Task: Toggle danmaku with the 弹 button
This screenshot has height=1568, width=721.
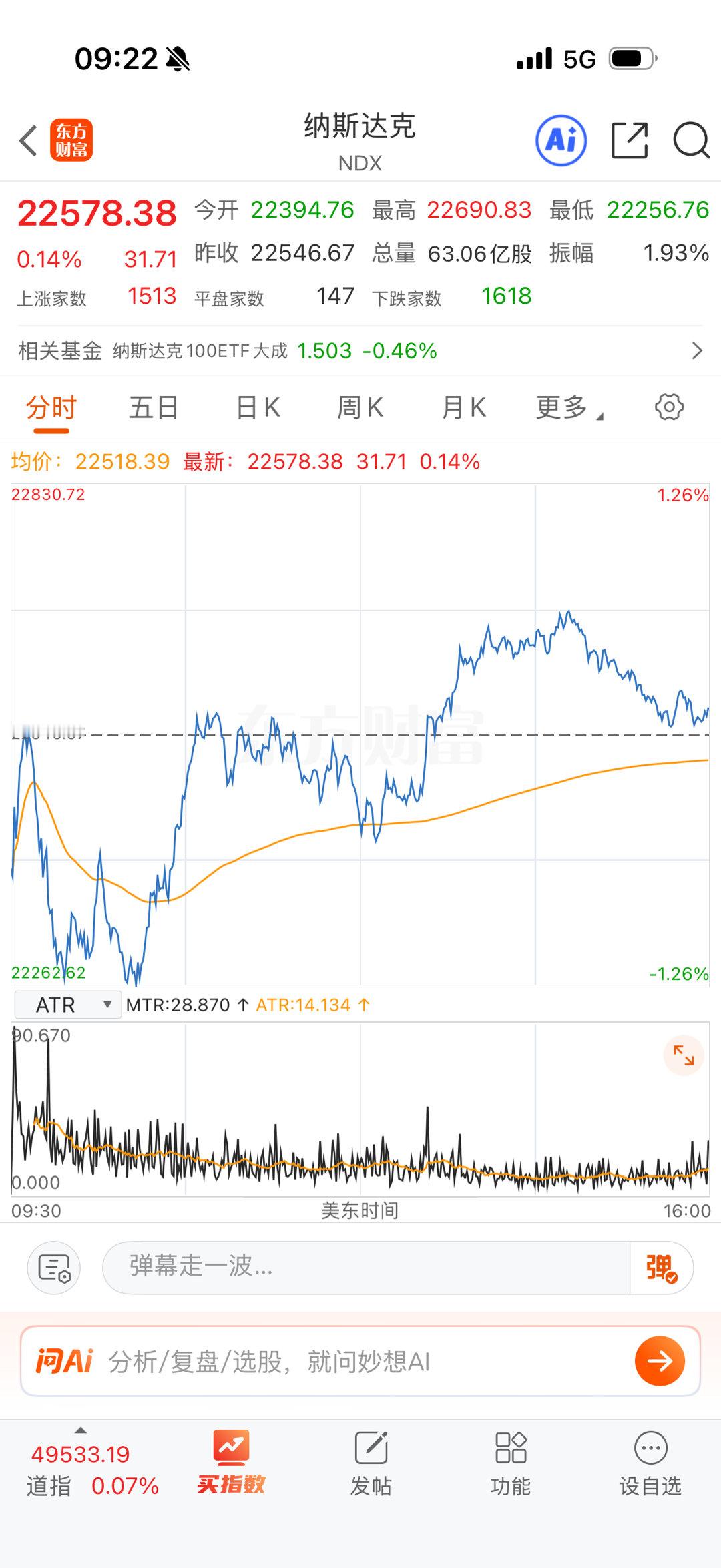Action: pos(662,1266)
